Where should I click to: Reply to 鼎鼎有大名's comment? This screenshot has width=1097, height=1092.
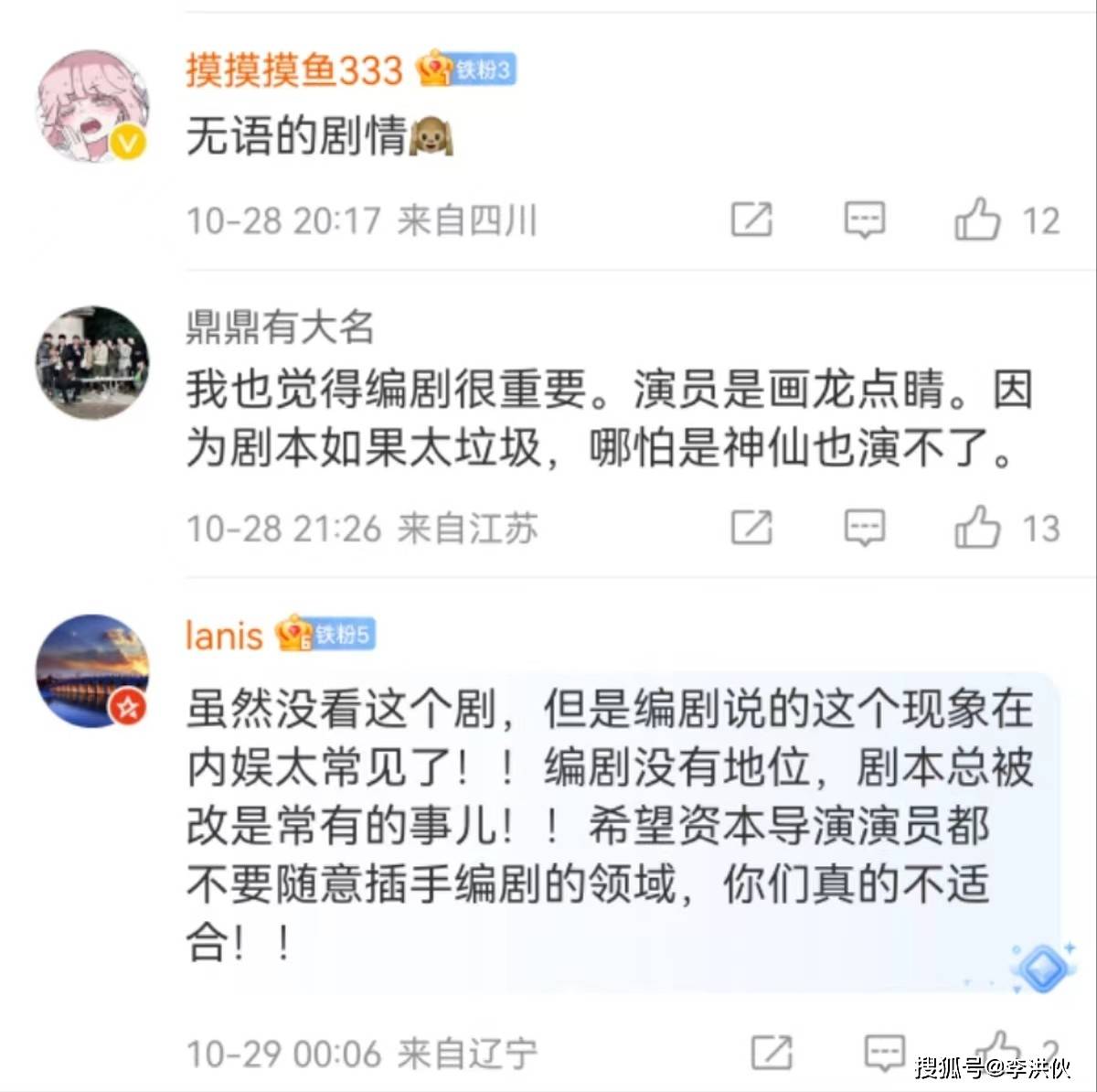[x=864, y=528]
